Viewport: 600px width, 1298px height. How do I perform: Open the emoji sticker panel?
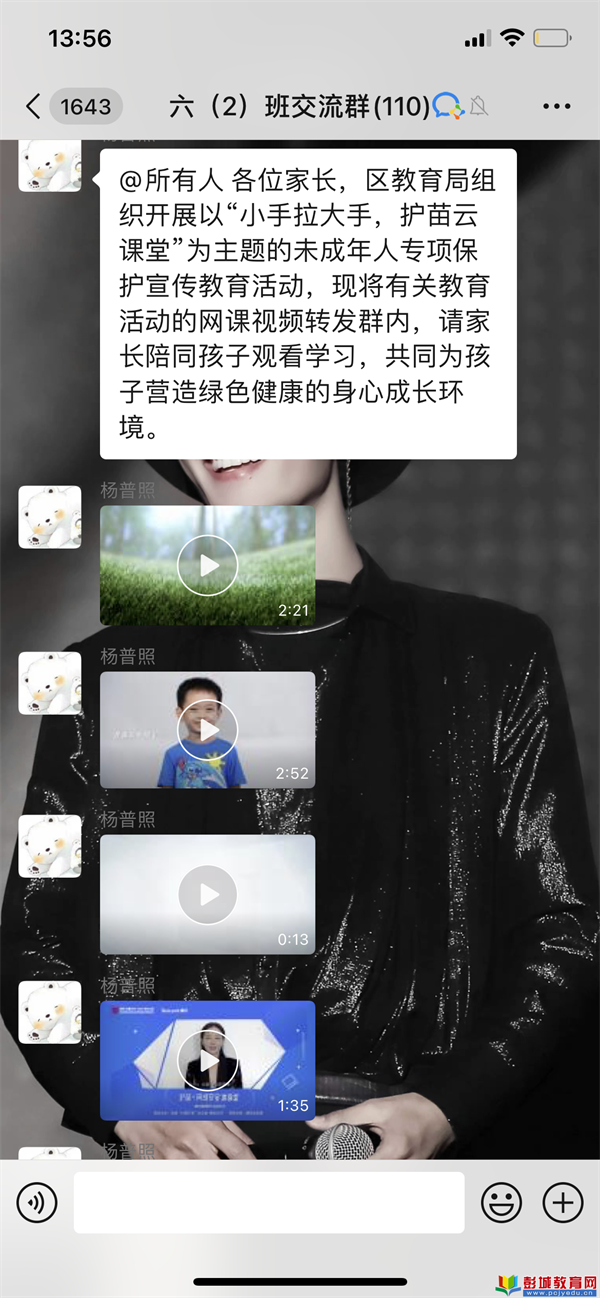click(x=501, y=1202)
